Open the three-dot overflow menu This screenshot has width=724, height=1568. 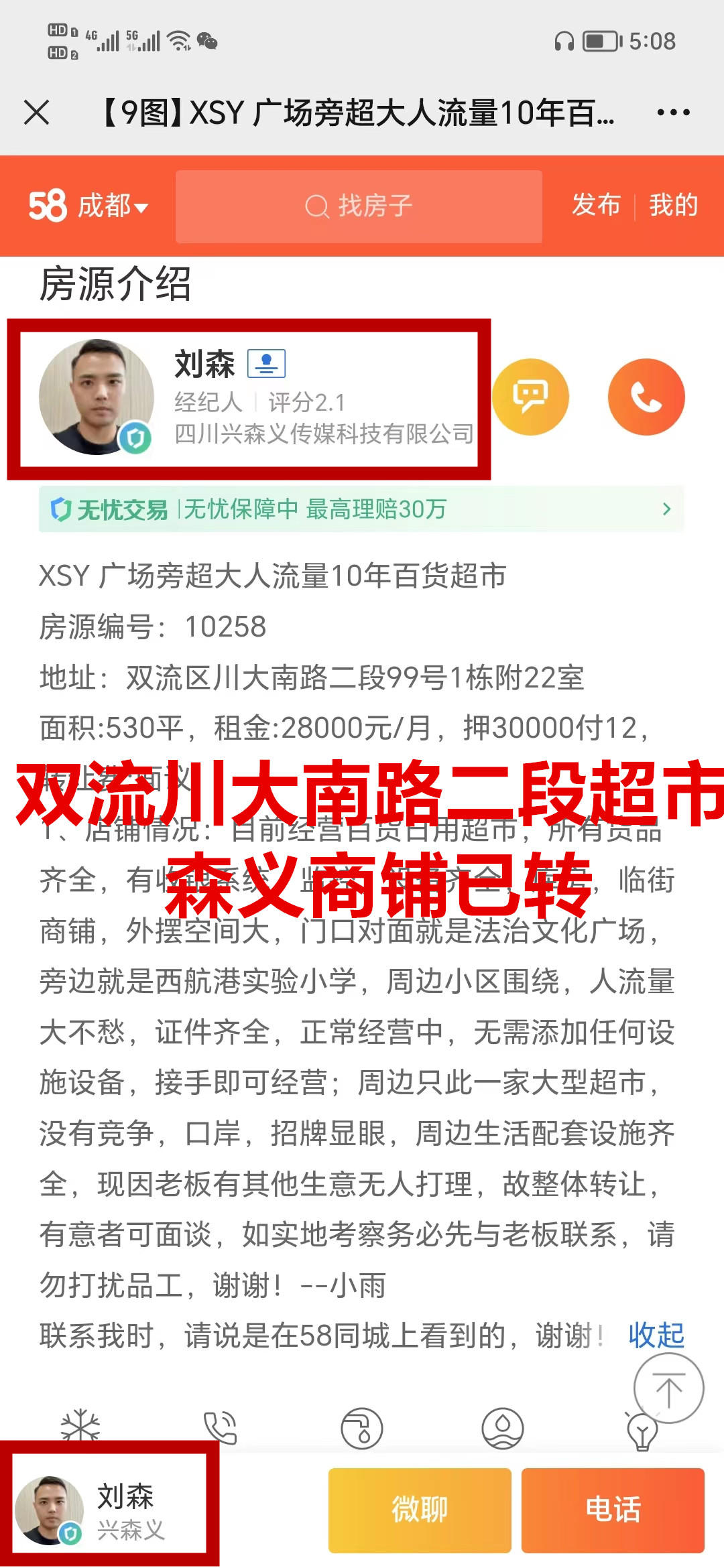[673, 112]
